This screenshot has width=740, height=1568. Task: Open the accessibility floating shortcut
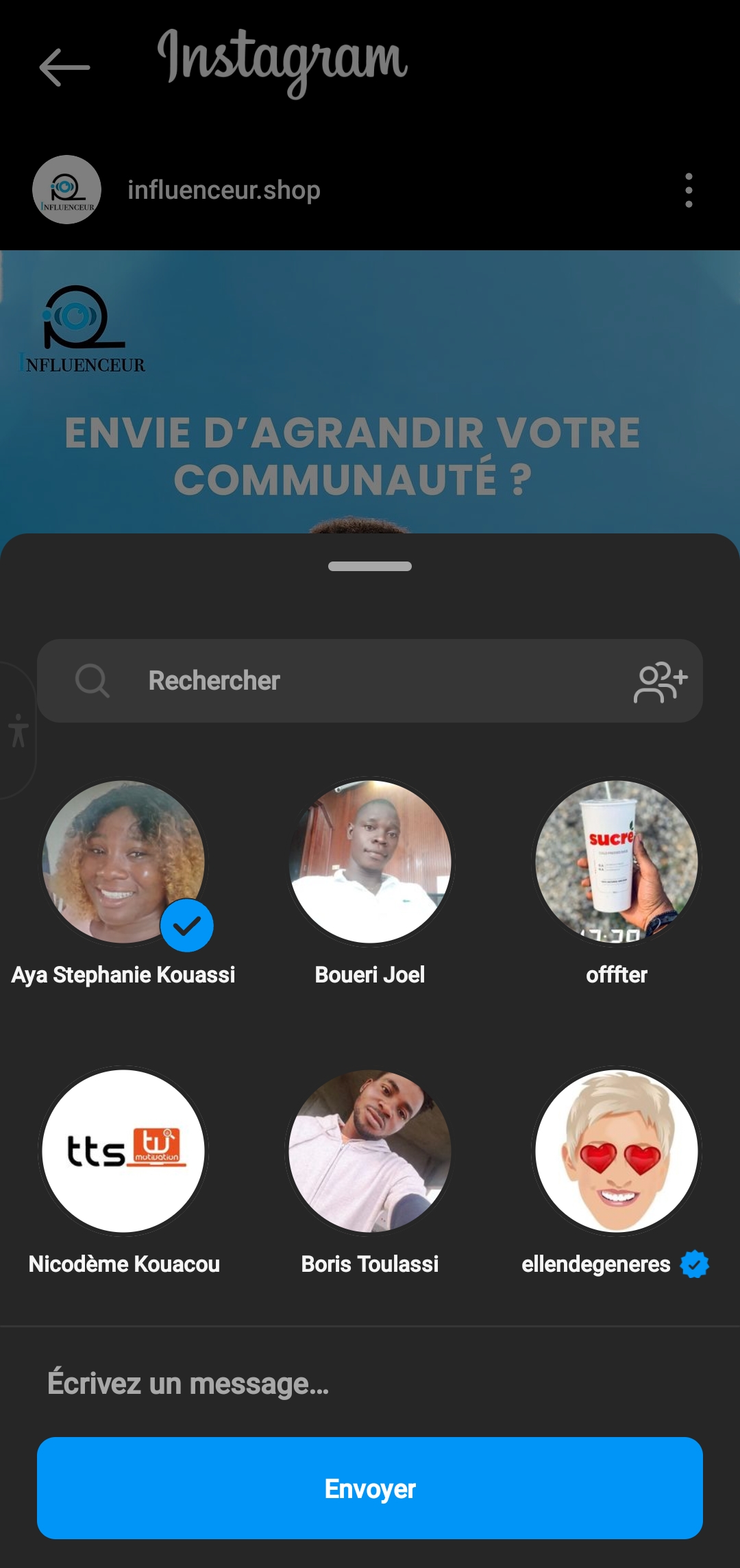(18, 731)
